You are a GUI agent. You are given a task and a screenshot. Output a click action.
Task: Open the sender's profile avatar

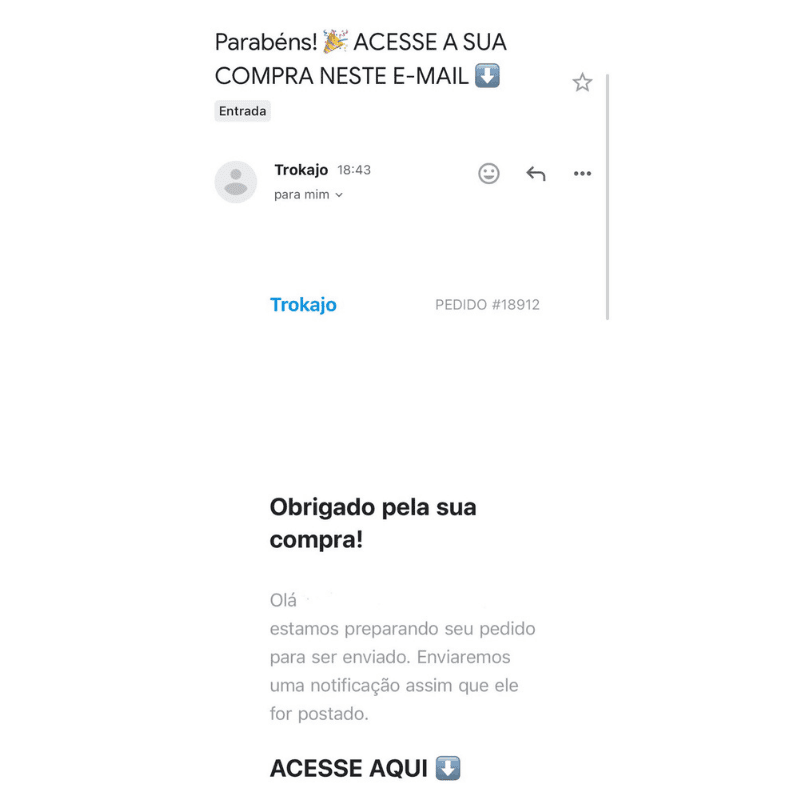coord(236,181)
